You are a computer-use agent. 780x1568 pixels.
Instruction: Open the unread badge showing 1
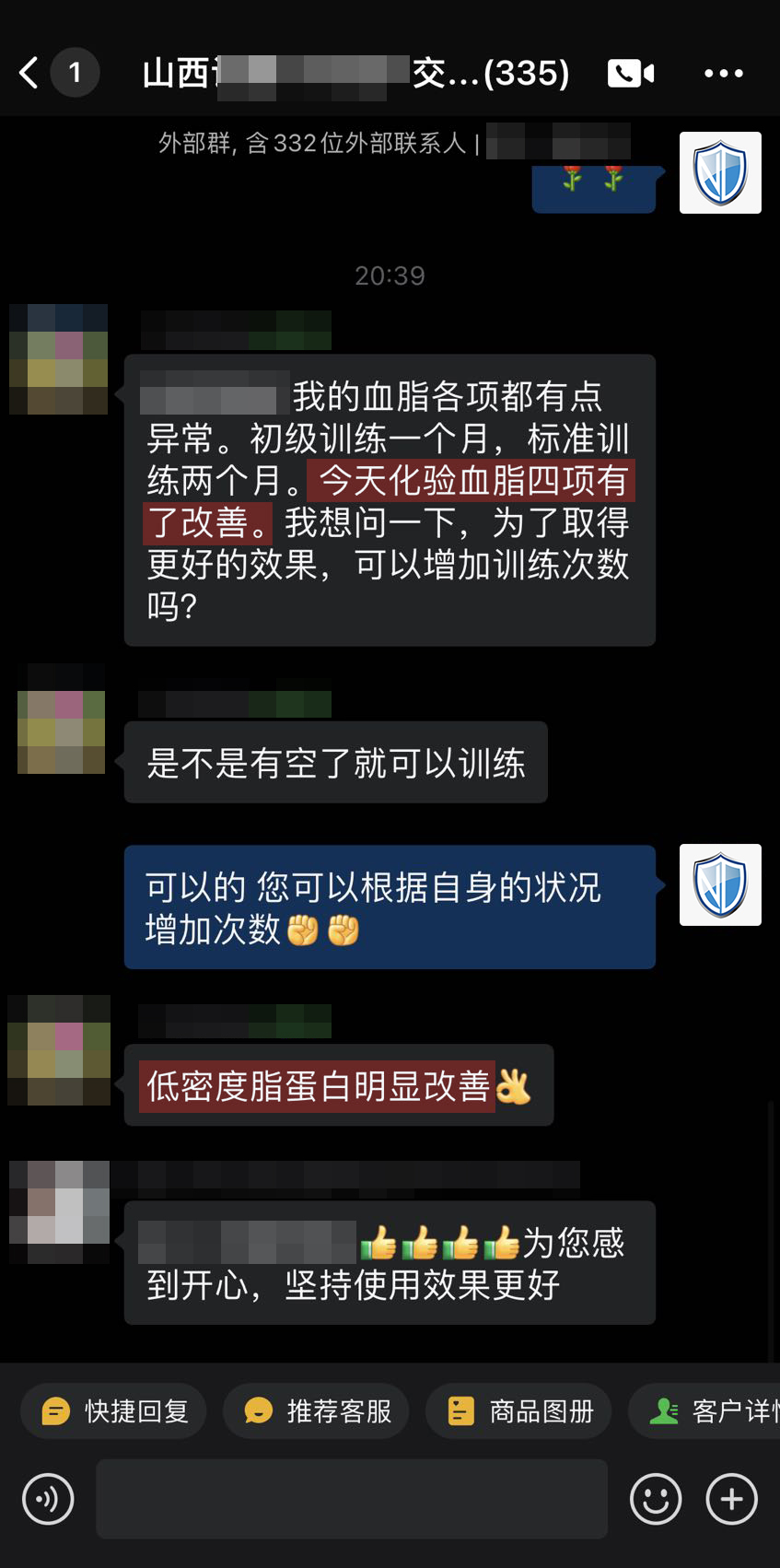[x=76, y=73]
